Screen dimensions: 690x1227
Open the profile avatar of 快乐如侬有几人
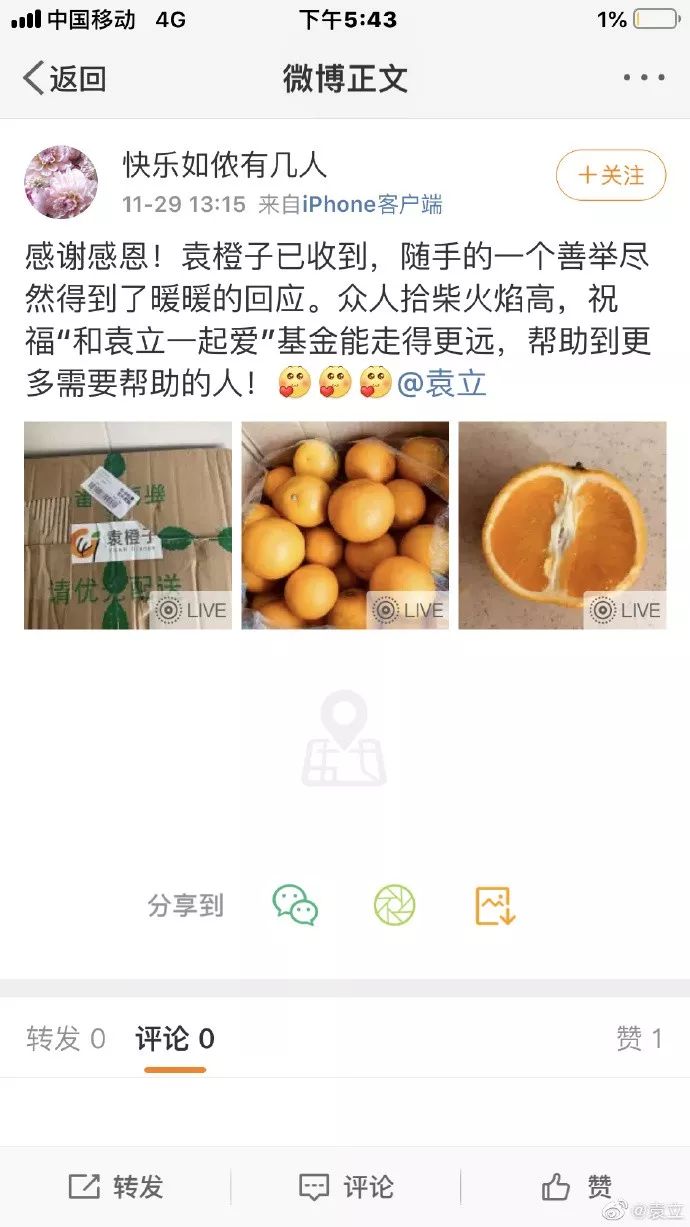(x=61, y=182)
